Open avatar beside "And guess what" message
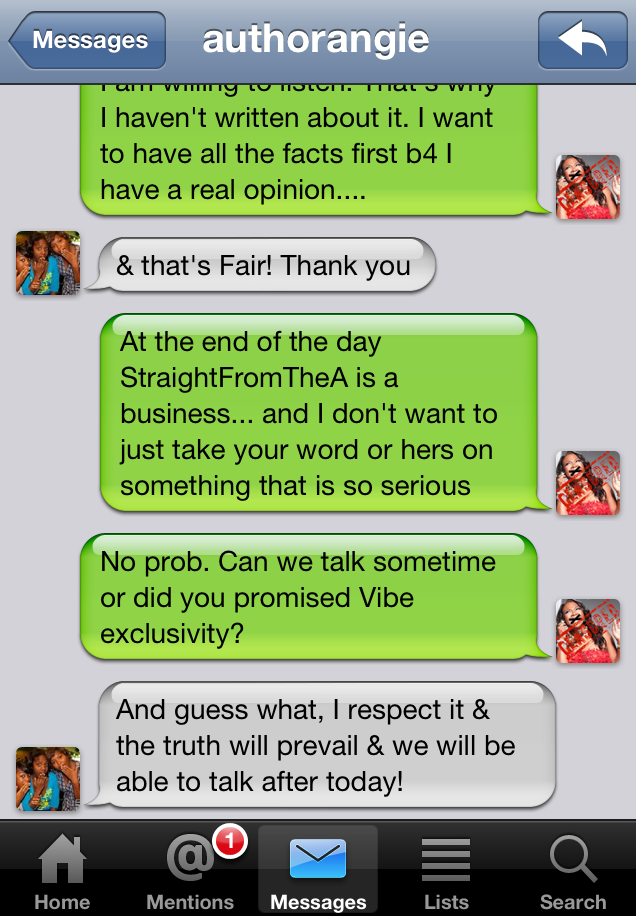This screenshot has height=916, width=636. coord(47,778)
